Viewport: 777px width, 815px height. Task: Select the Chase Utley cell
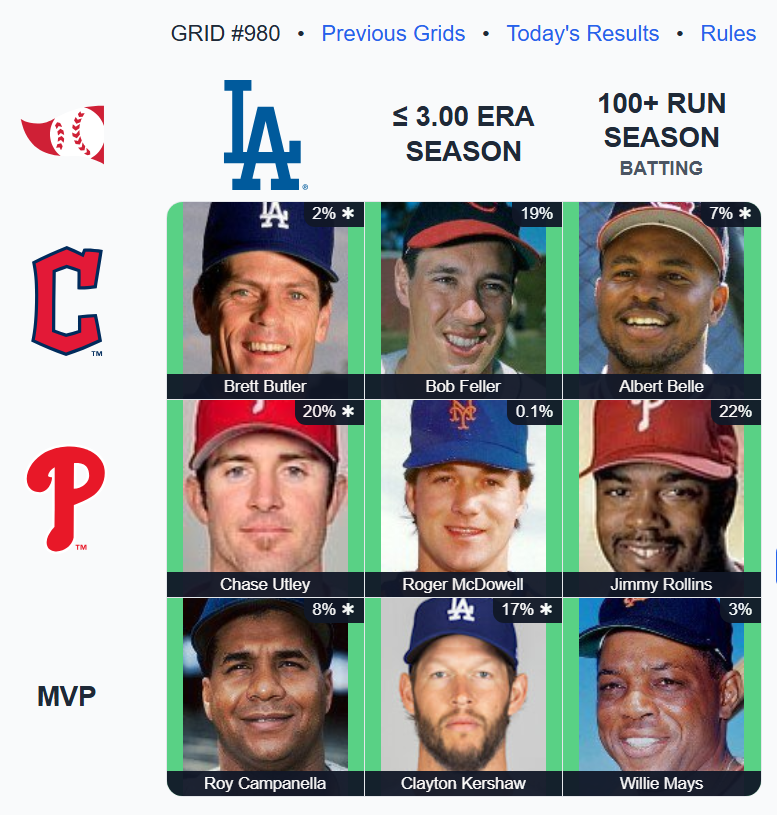265,498
